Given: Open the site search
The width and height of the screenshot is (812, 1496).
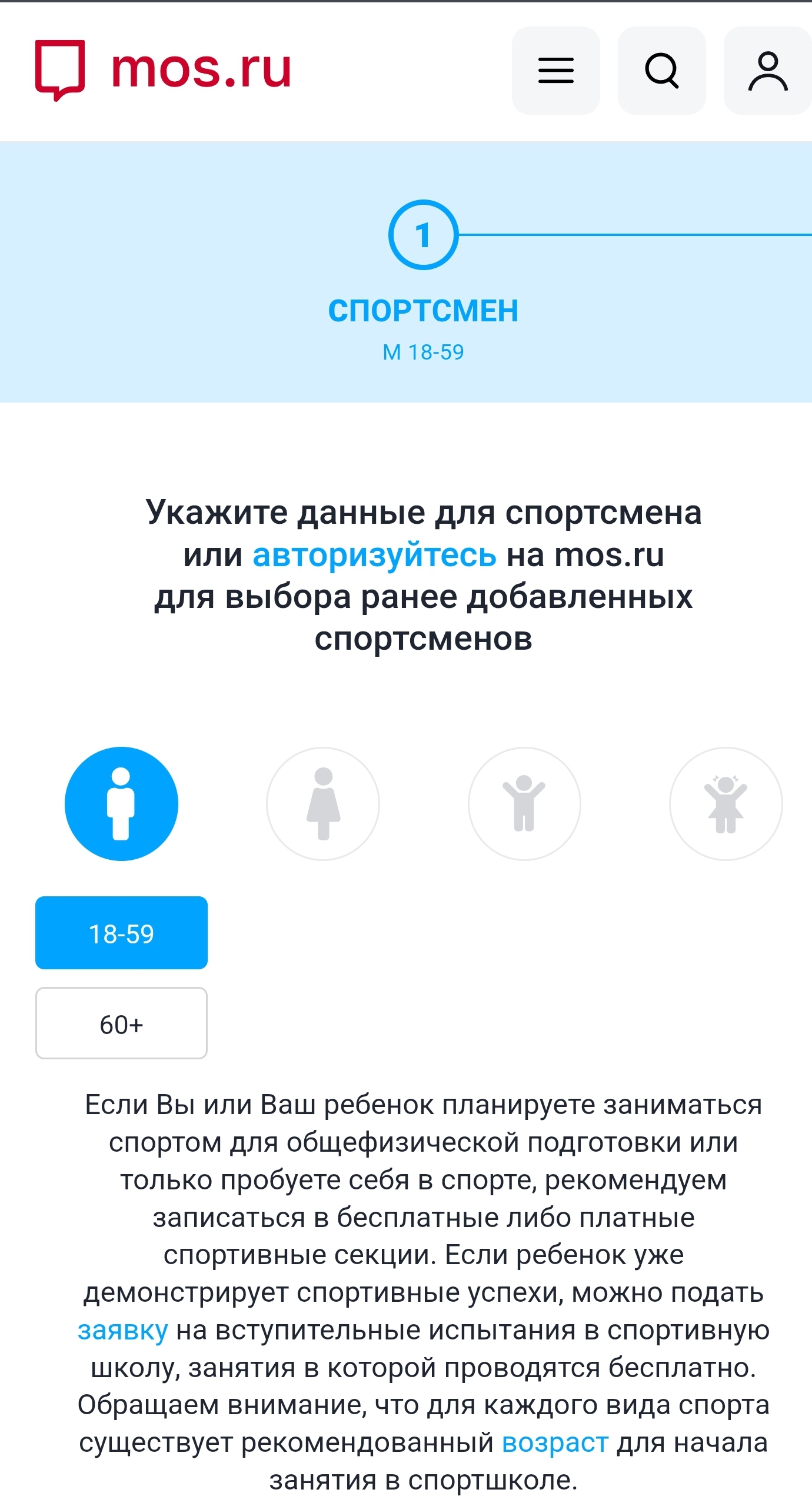Looking at the screenshot, I should [661, 71].
